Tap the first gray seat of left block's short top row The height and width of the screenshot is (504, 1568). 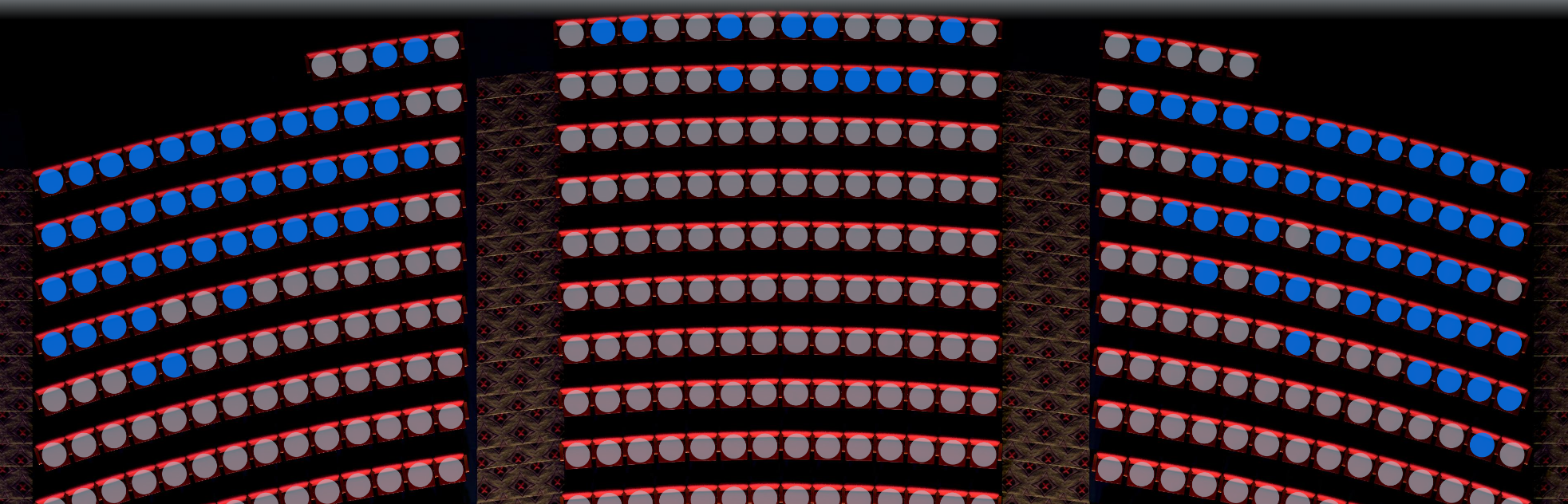(323, 65)
